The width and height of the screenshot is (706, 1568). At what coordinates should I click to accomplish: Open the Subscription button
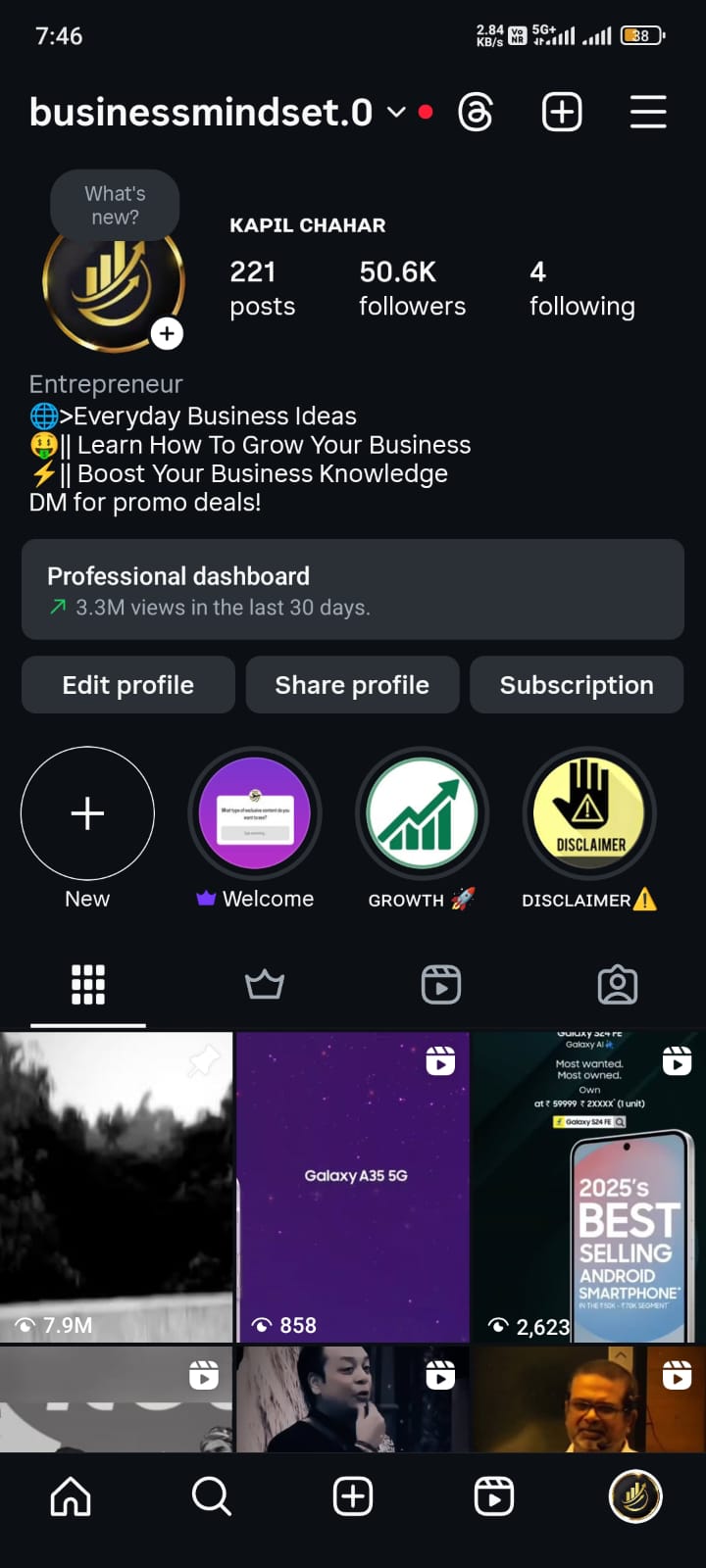tap(577, 685)
